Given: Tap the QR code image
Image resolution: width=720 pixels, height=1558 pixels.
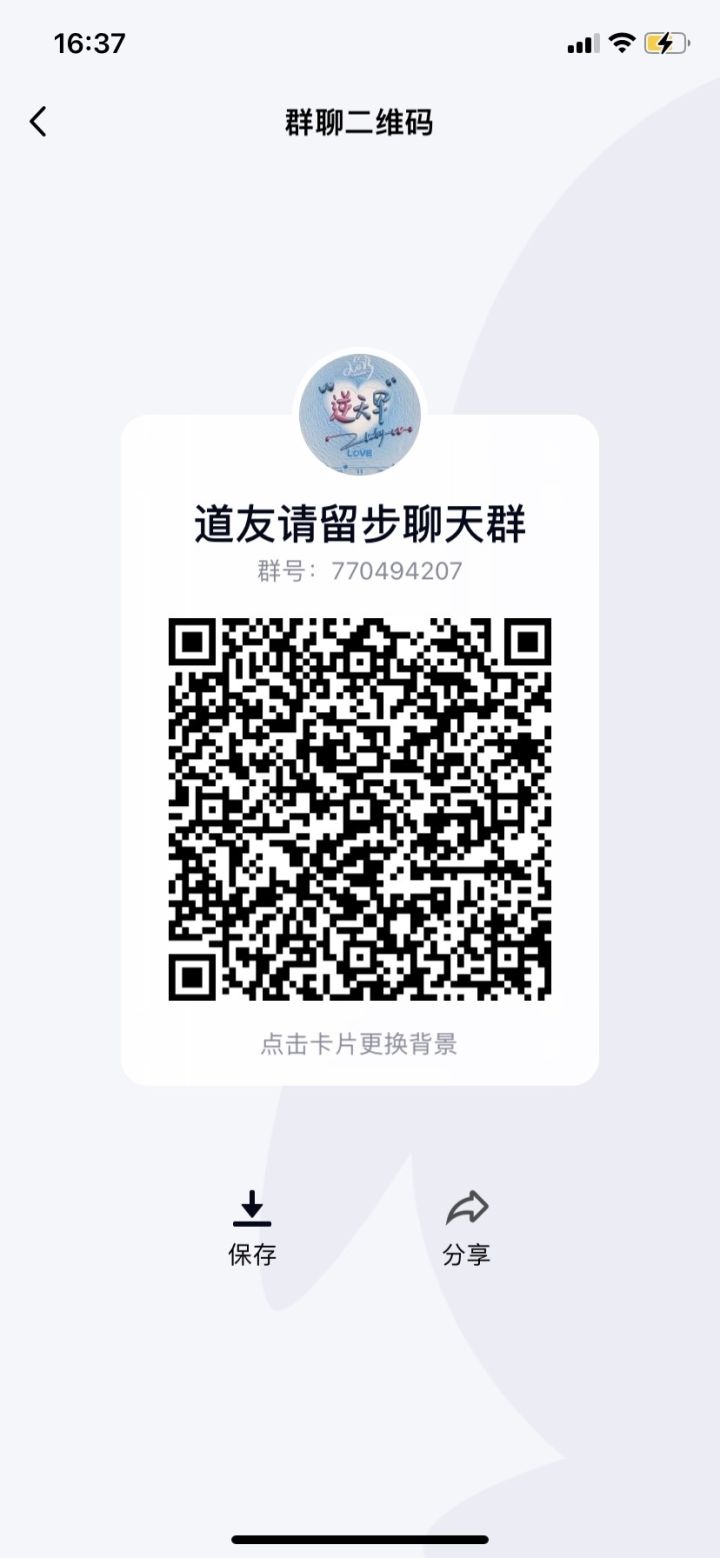Looking at the screenshot, I should pyautogui.click(x=359, y=812).
